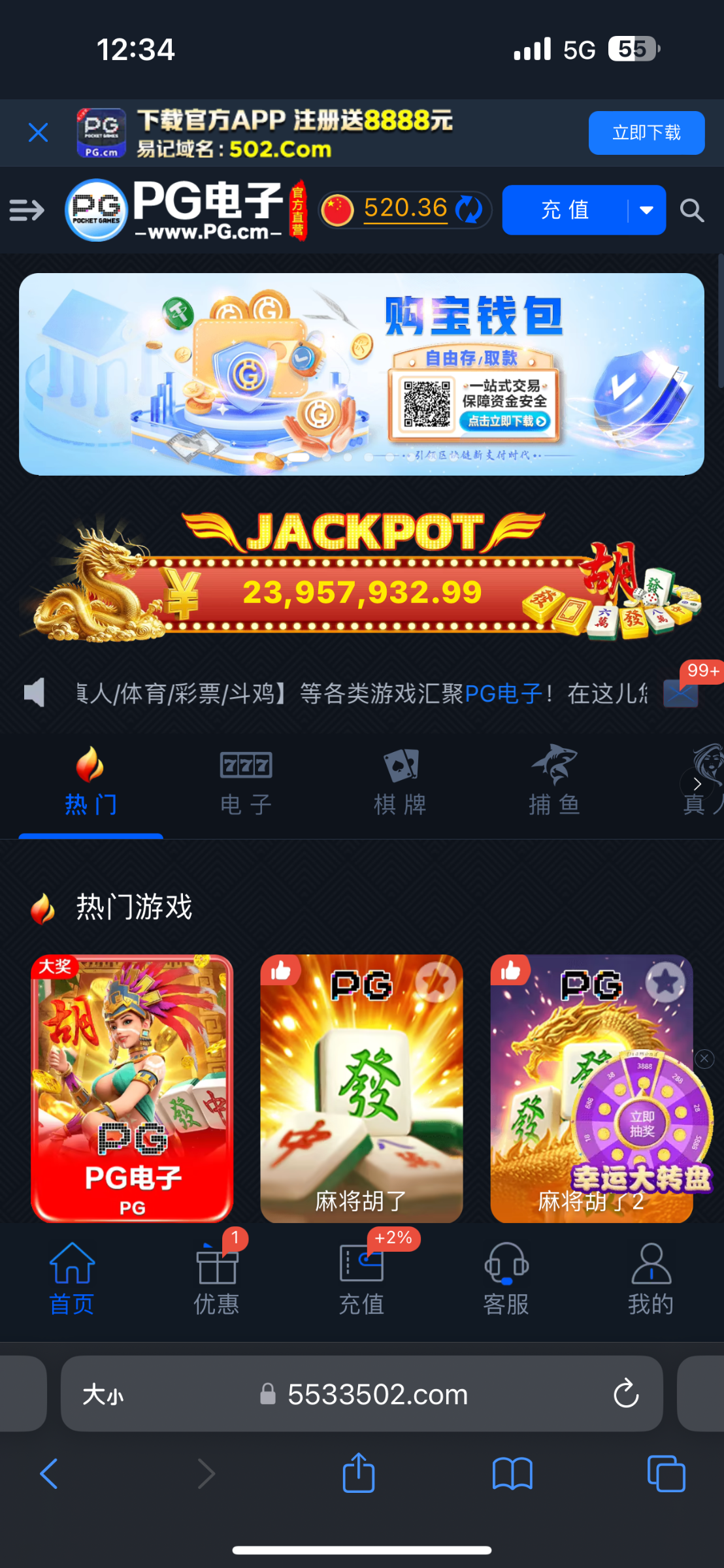The width and height of the screenshot is (724, 1568).
Task: Favorite the 麻将胡了 game with star
Action: [436, 981]
